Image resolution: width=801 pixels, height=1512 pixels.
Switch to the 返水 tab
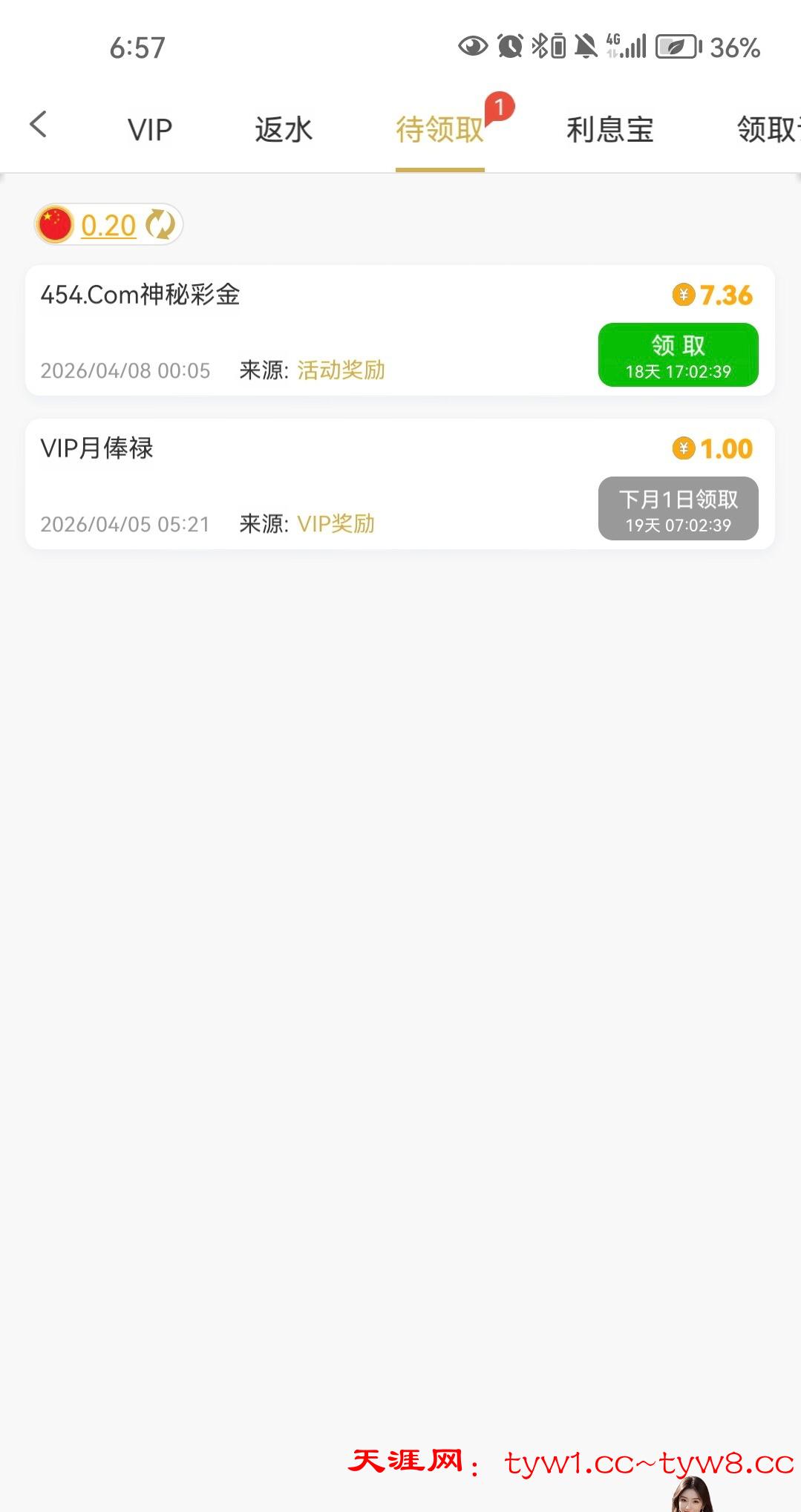pos(284,130)
